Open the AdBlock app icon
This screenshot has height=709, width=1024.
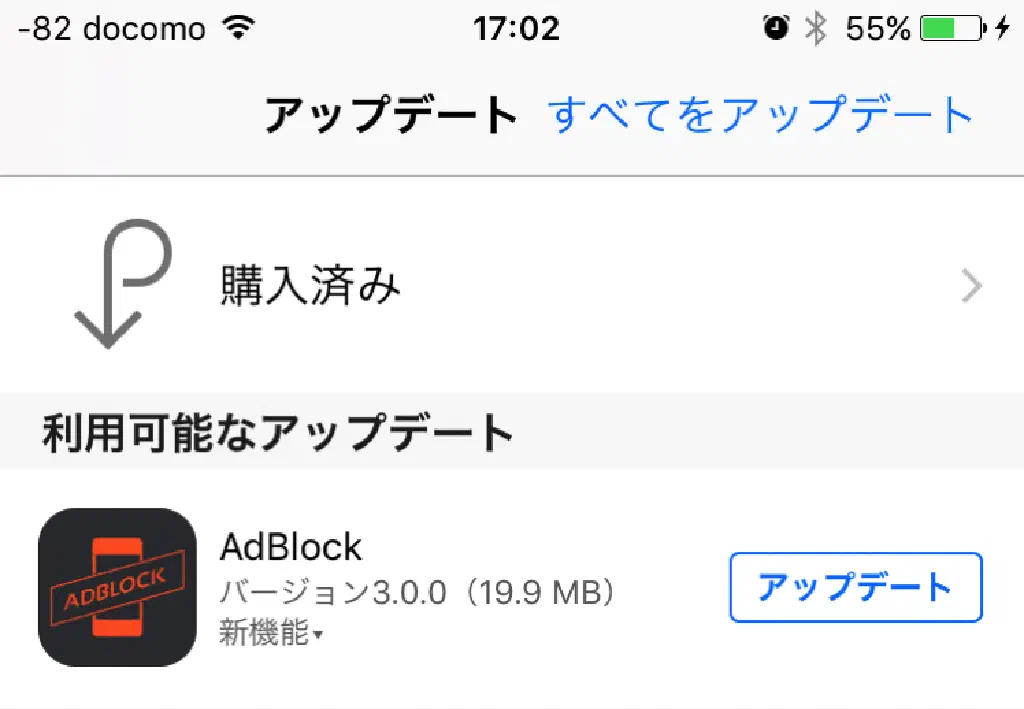click(116, 587)
